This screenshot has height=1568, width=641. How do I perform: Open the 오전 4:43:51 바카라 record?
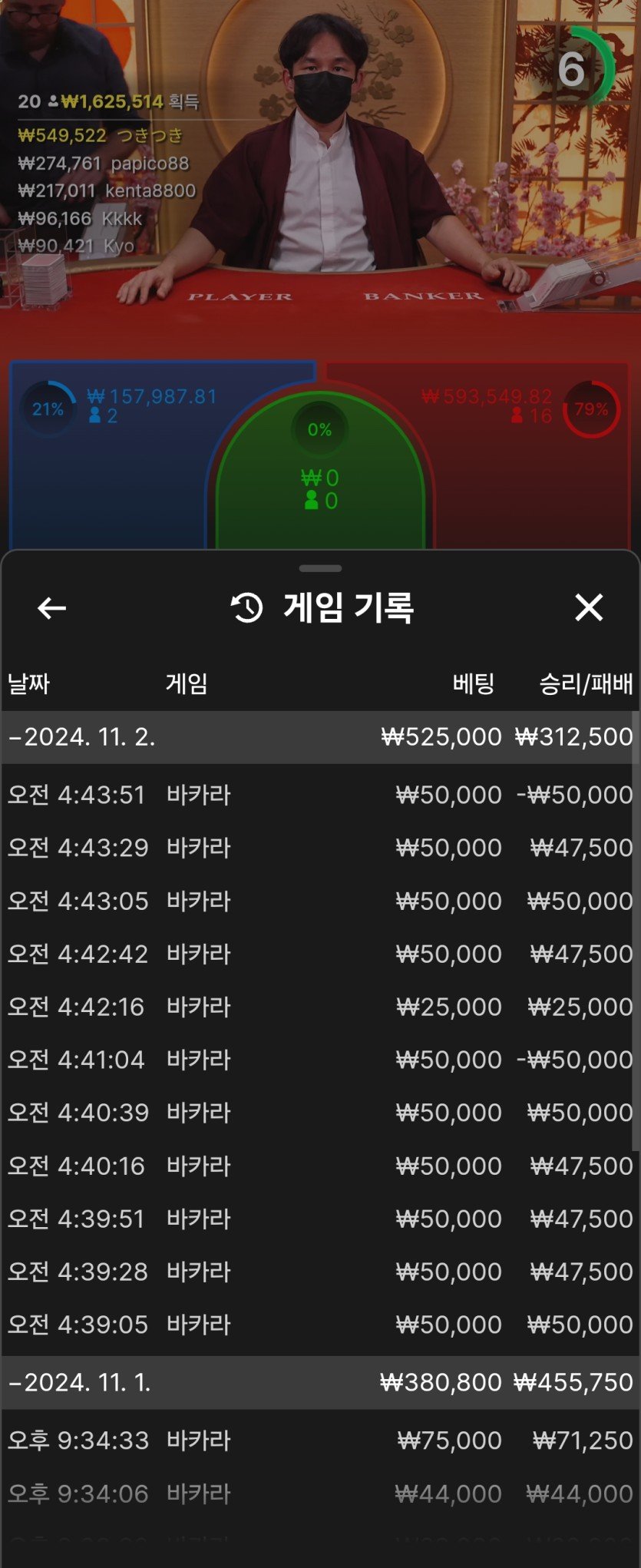(319, 795)
